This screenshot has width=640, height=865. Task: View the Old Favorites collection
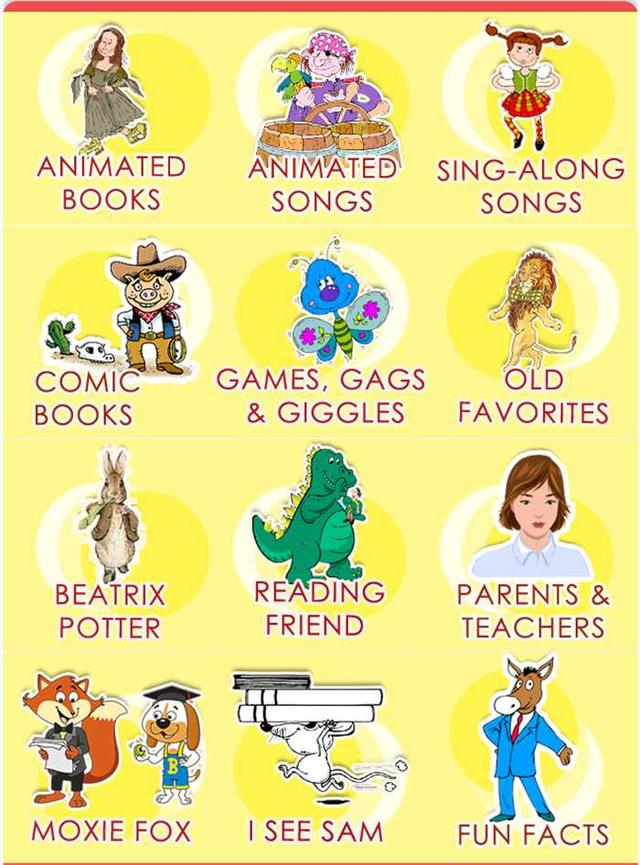(530, 330)
